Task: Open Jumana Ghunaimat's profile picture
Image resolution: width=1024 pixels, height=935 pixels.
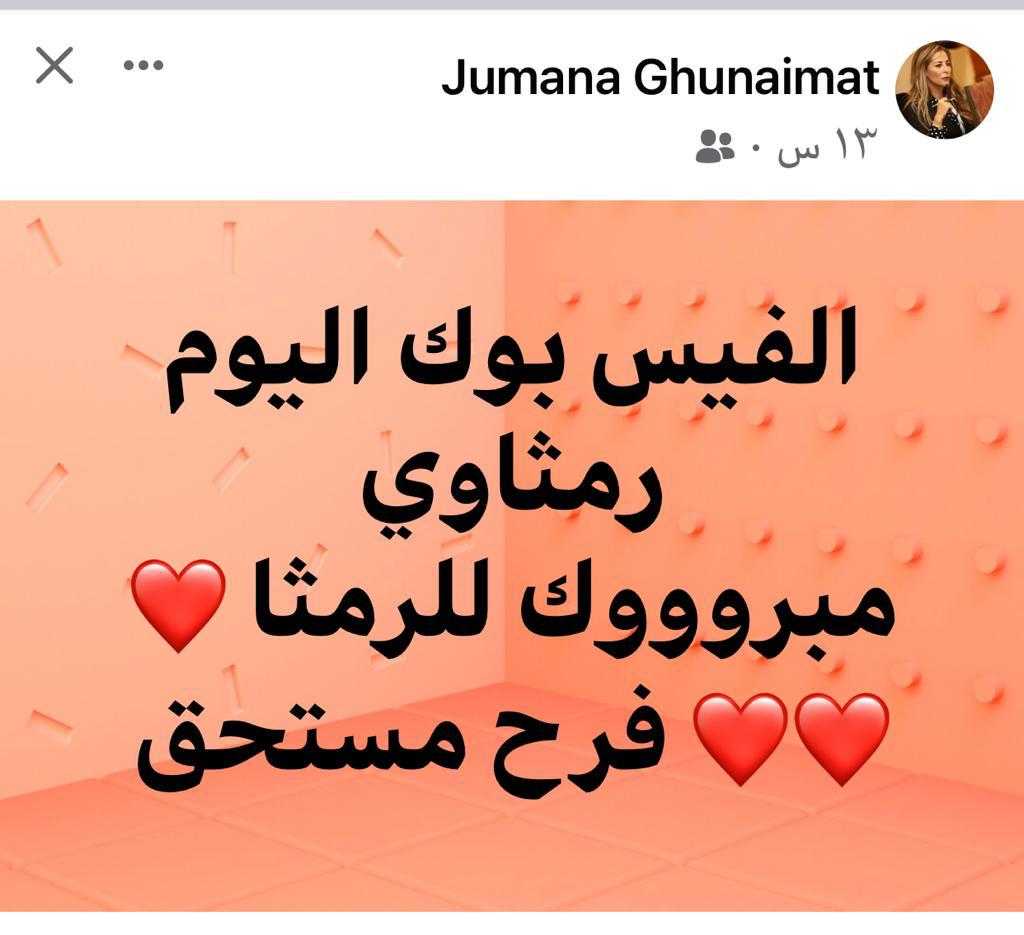Action: pyautogui.click(x=943, y=90)
